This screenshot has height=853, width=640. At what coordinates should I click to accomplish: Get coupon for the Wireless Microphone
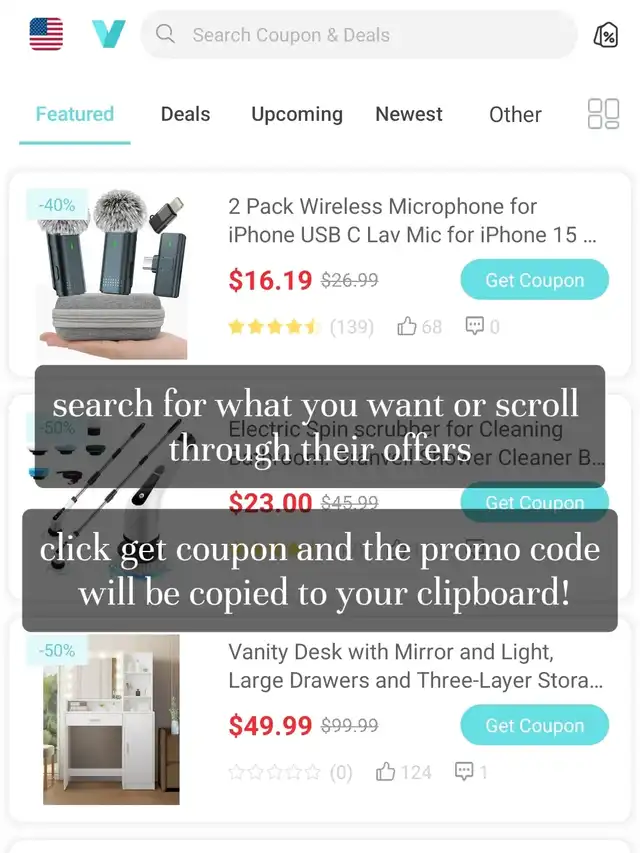coord(534,280)
